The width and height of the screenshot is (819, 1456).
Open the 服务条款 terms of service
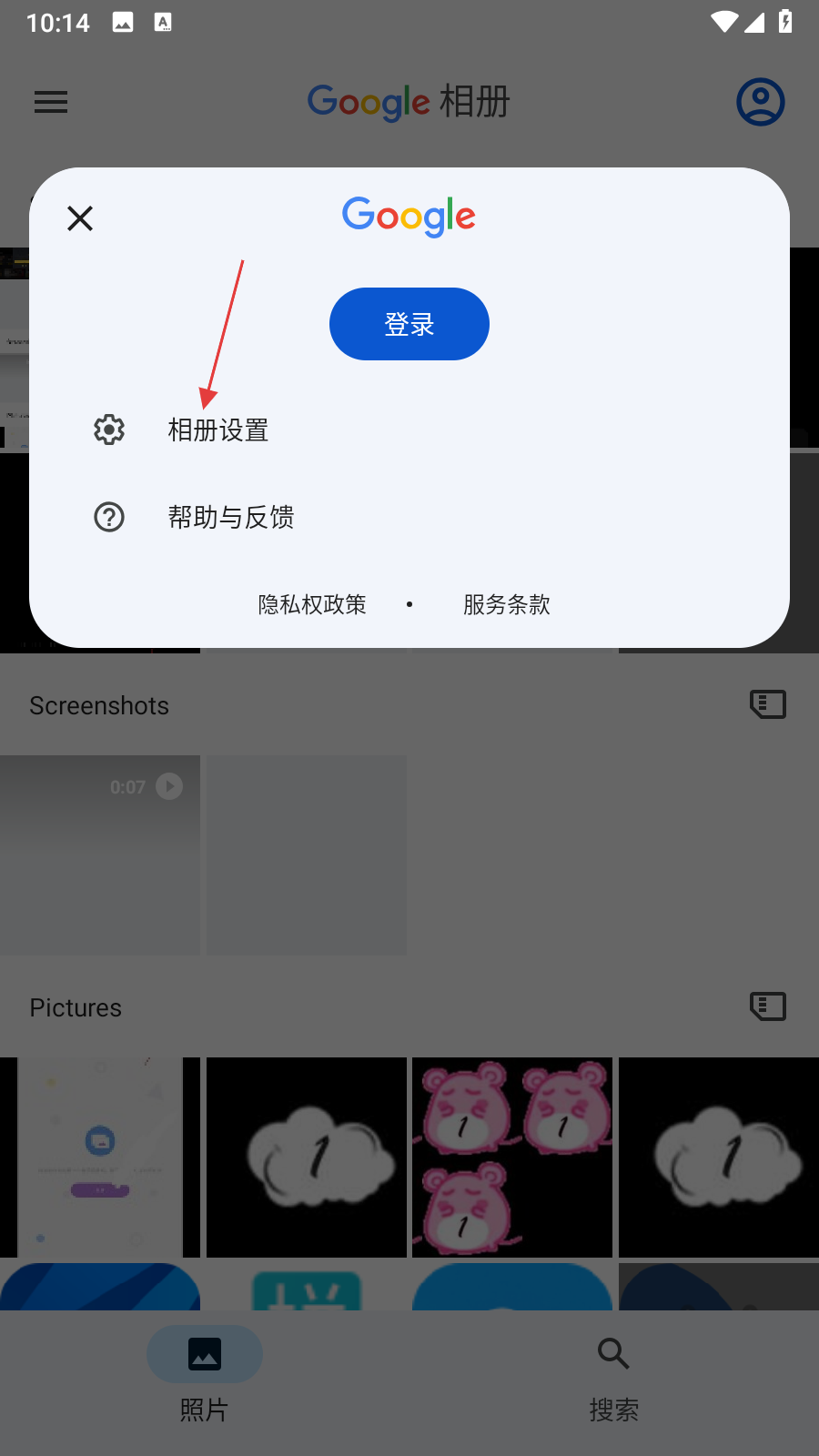[507, 604]
